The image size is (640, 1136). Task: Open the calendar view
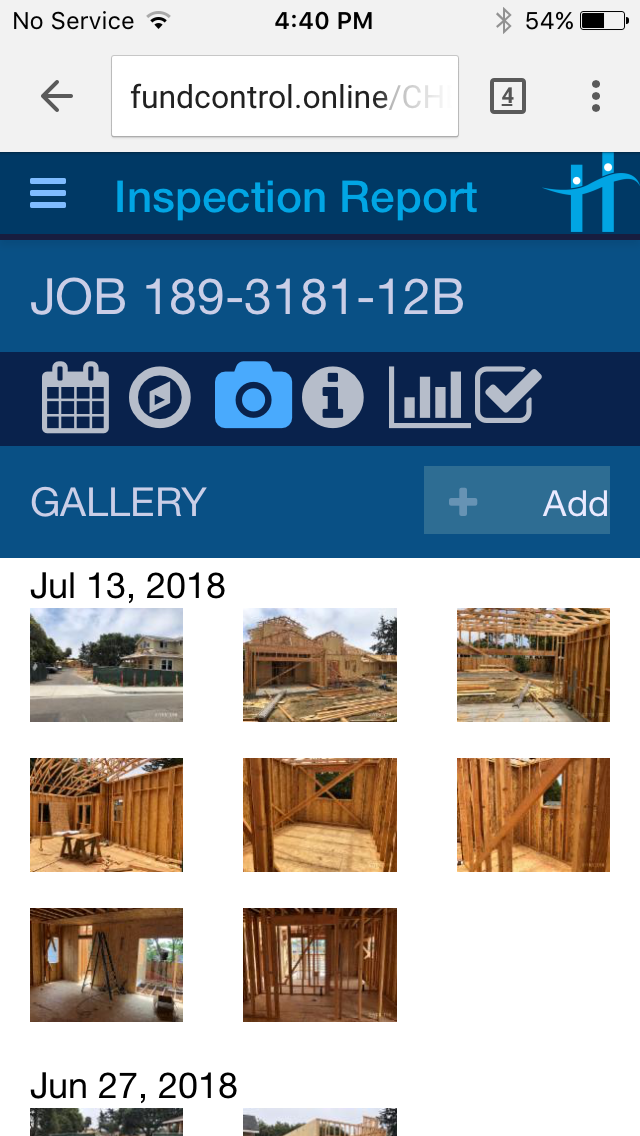75,398
